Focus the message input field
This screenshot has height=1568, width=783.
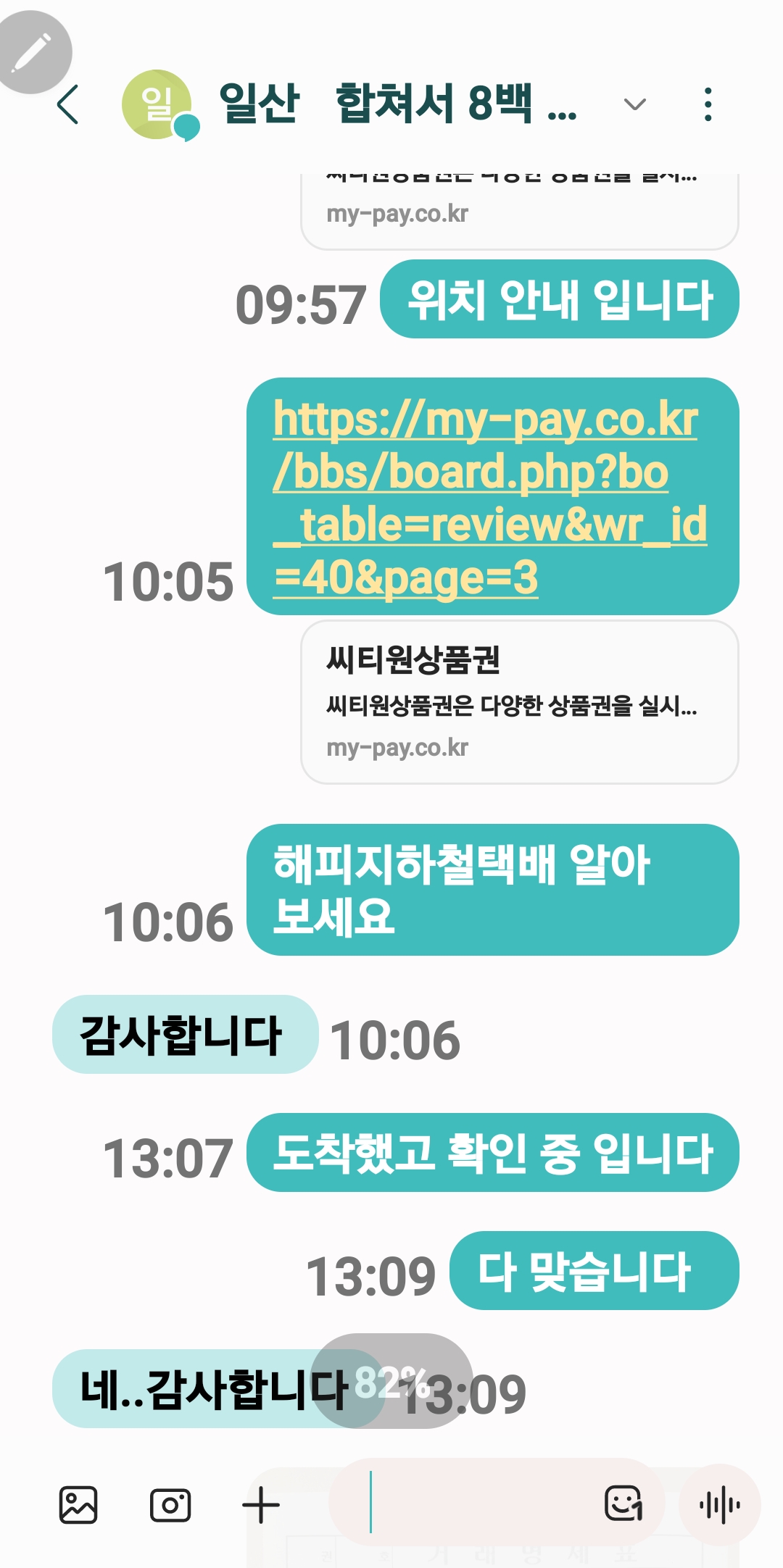point(478,1504)
